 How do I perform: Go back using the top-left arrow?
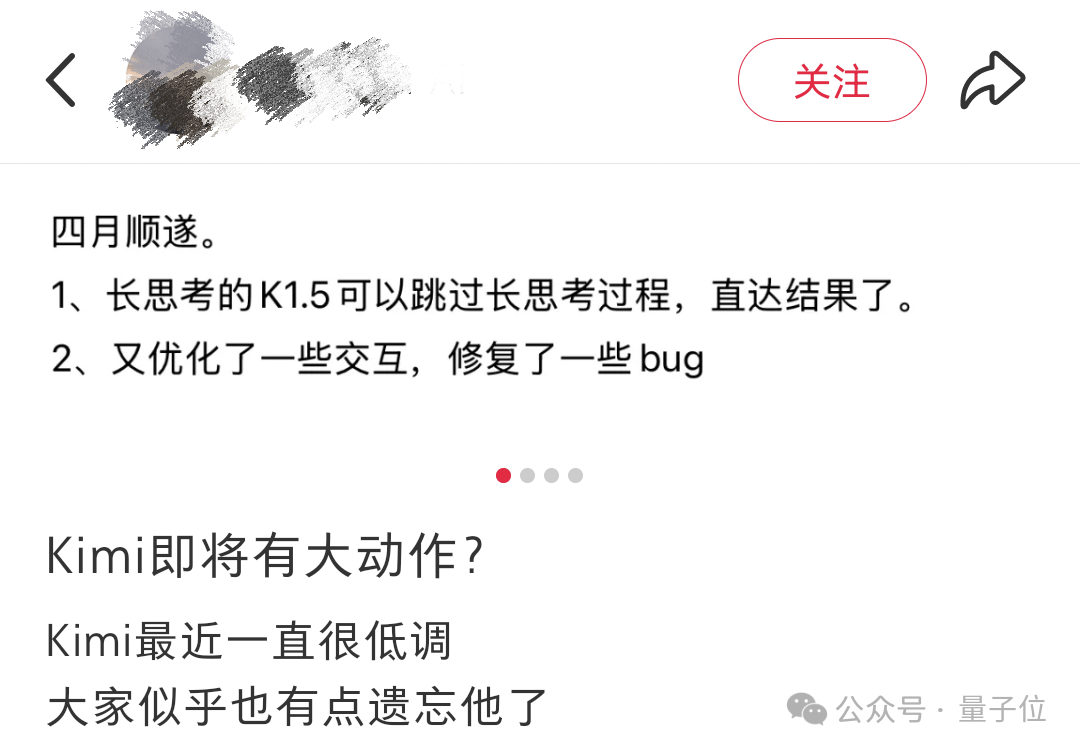pyautogui.click(x=61, y=81)
